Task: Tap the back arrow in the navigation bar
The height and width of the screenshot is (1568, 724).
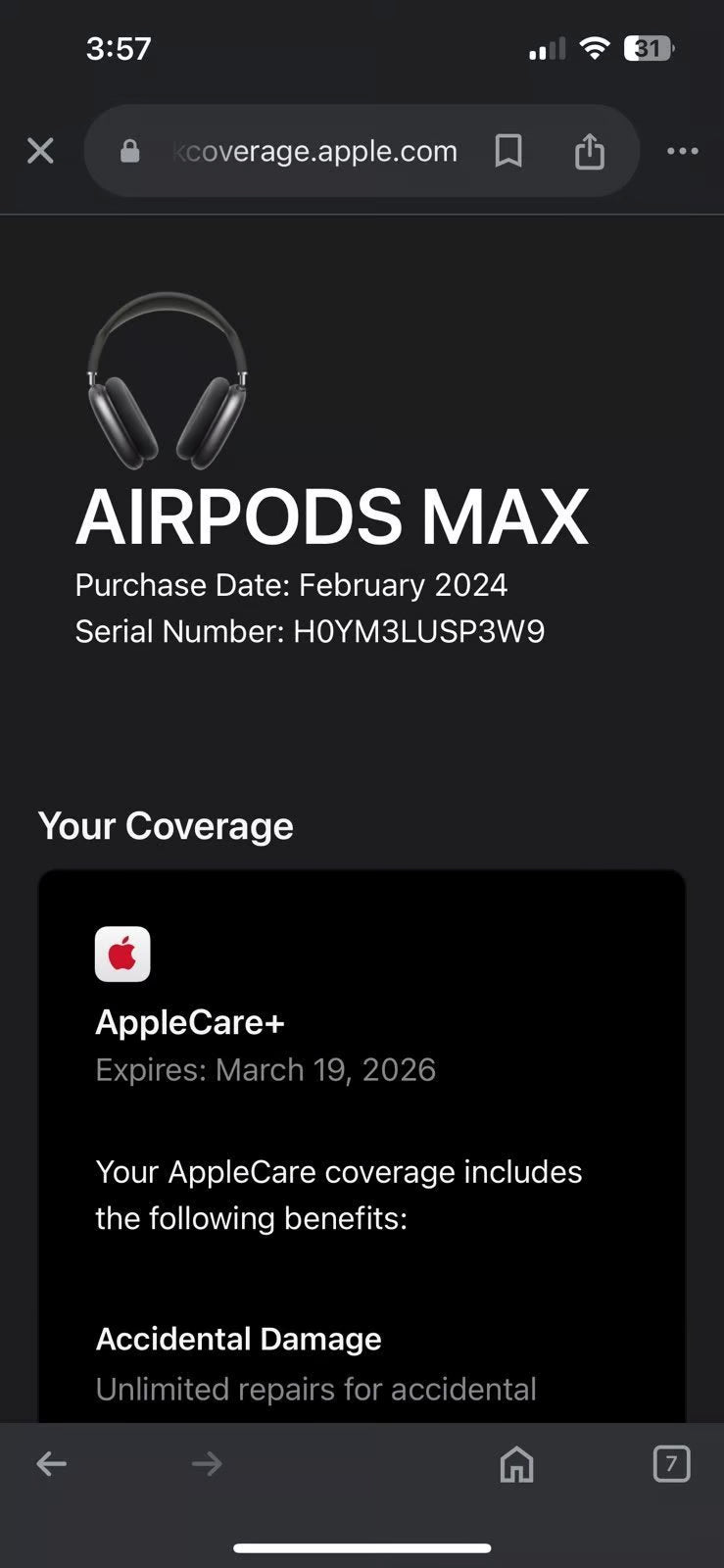Action: pos(51,1464)
